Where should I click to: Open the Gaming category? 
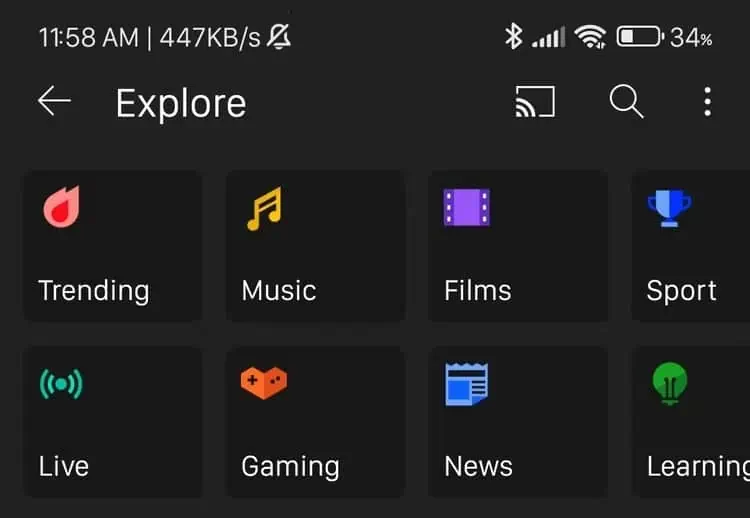[315, 421]
